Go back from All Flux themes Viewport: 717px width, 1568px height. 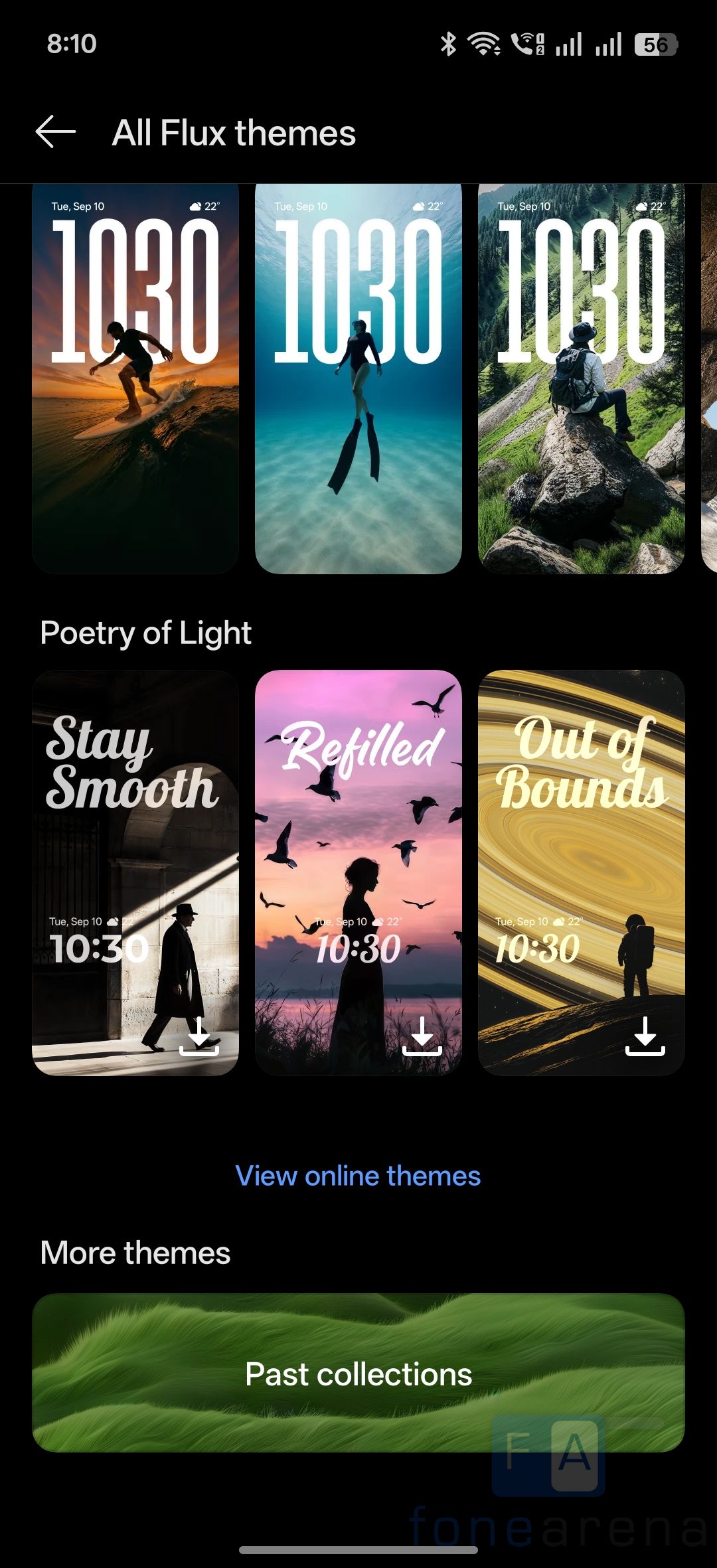(56, 132)
